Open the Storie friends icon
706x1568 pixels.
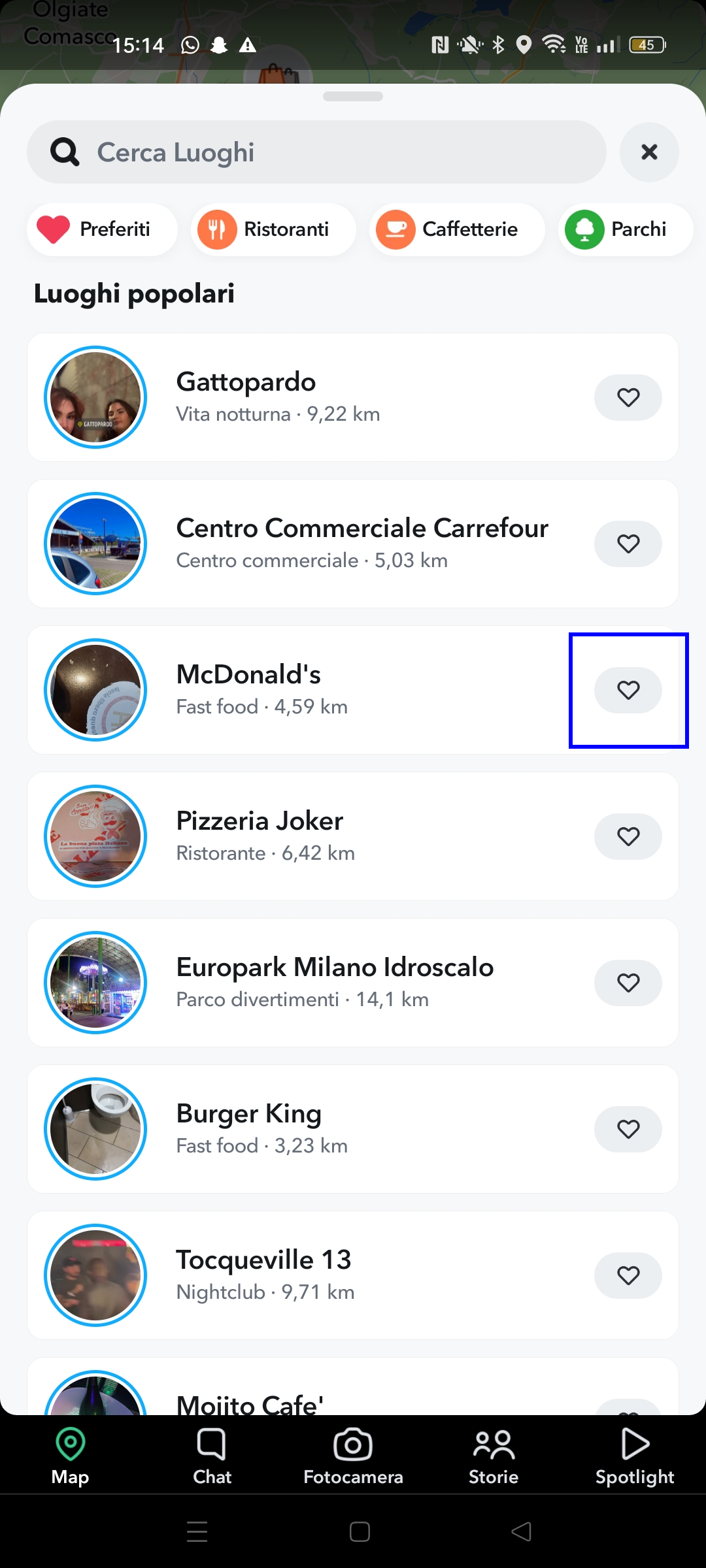494,1445
